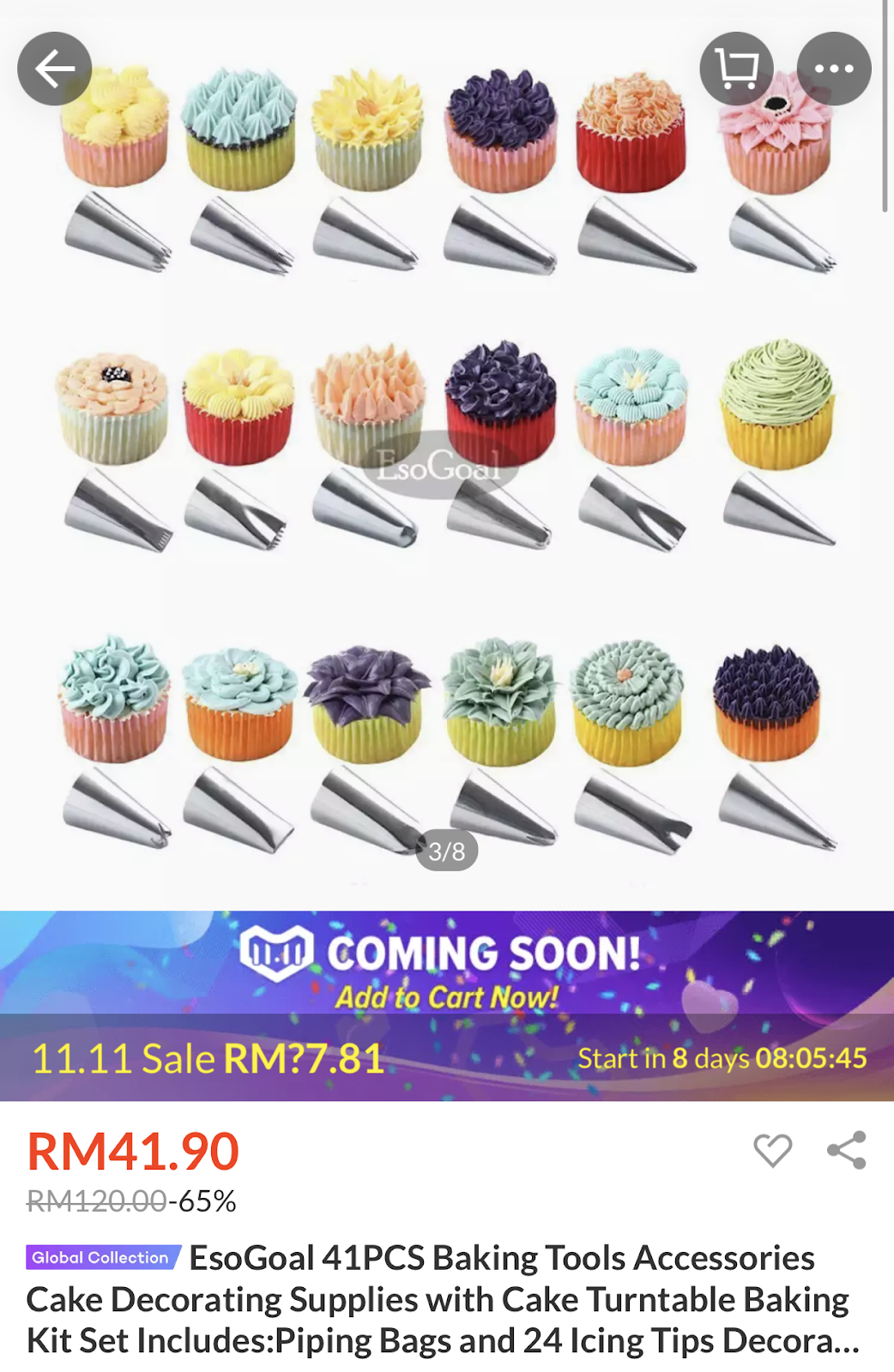This screenshot has height=1372, width=894.
Task: Open the shopping cart
Action: coord(736,69)
